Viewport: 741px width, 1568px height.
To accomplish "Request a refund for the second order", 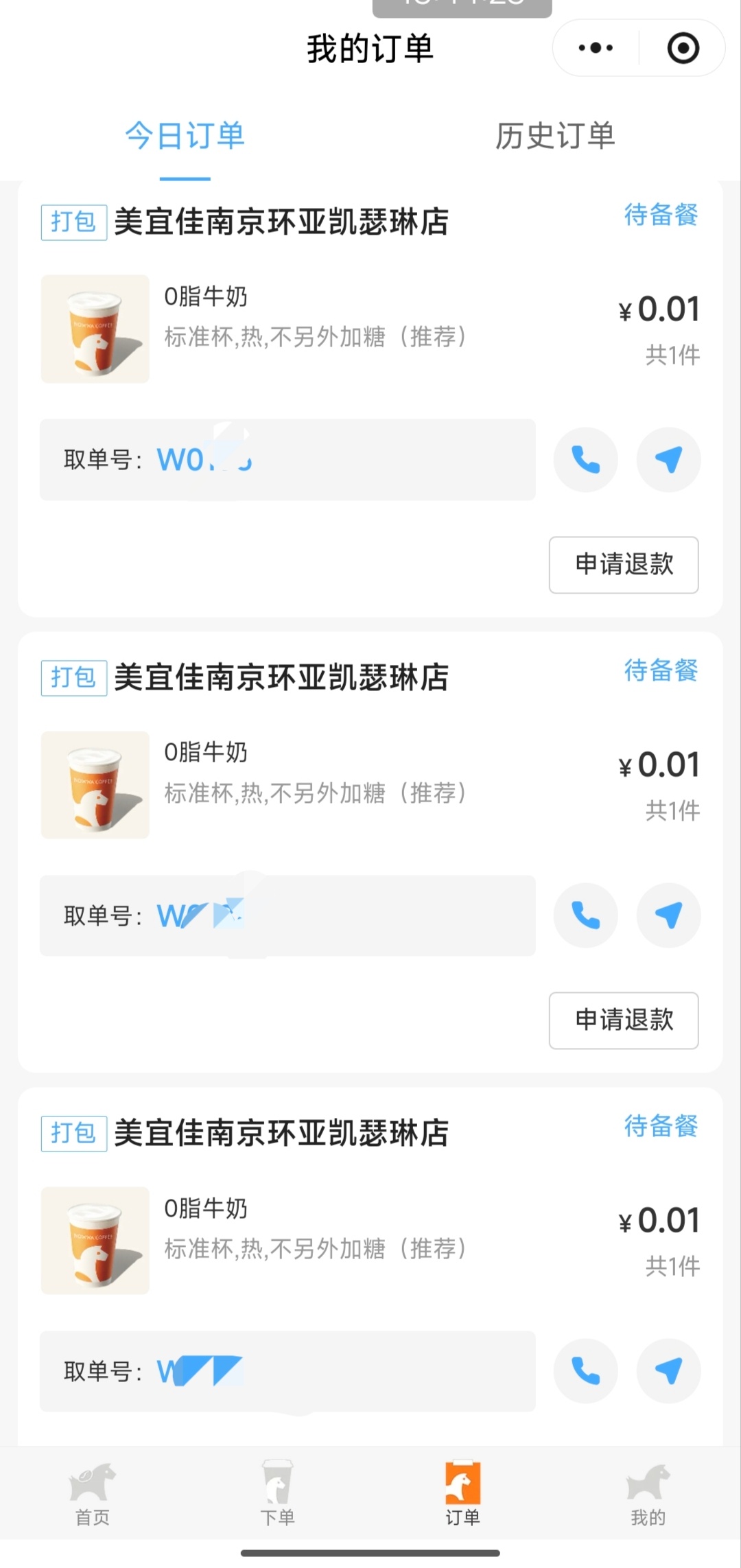I will click(x=623, y=1020).
